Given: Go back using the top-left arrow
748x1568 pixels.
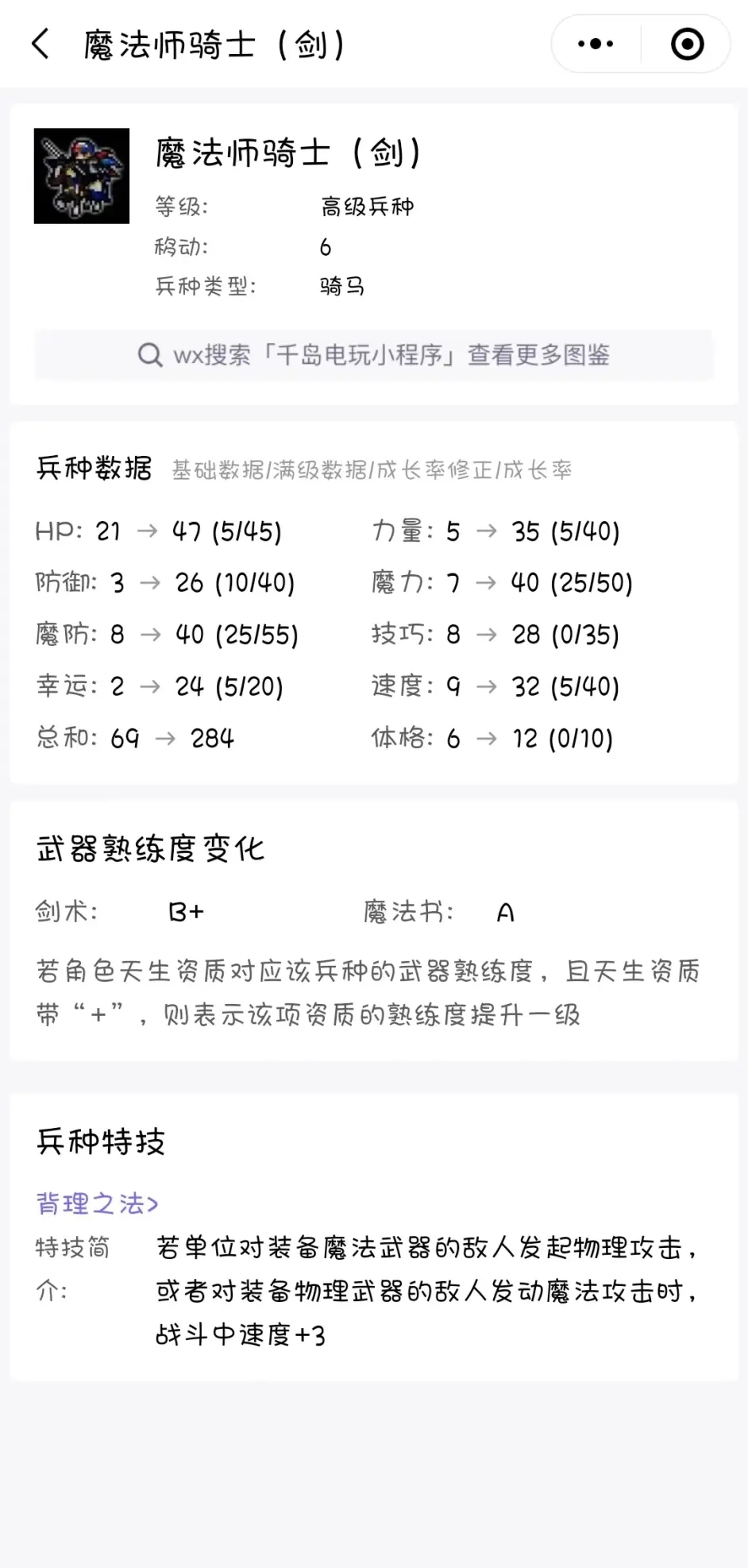Looking at the screenshot, I should click(41, 44).
